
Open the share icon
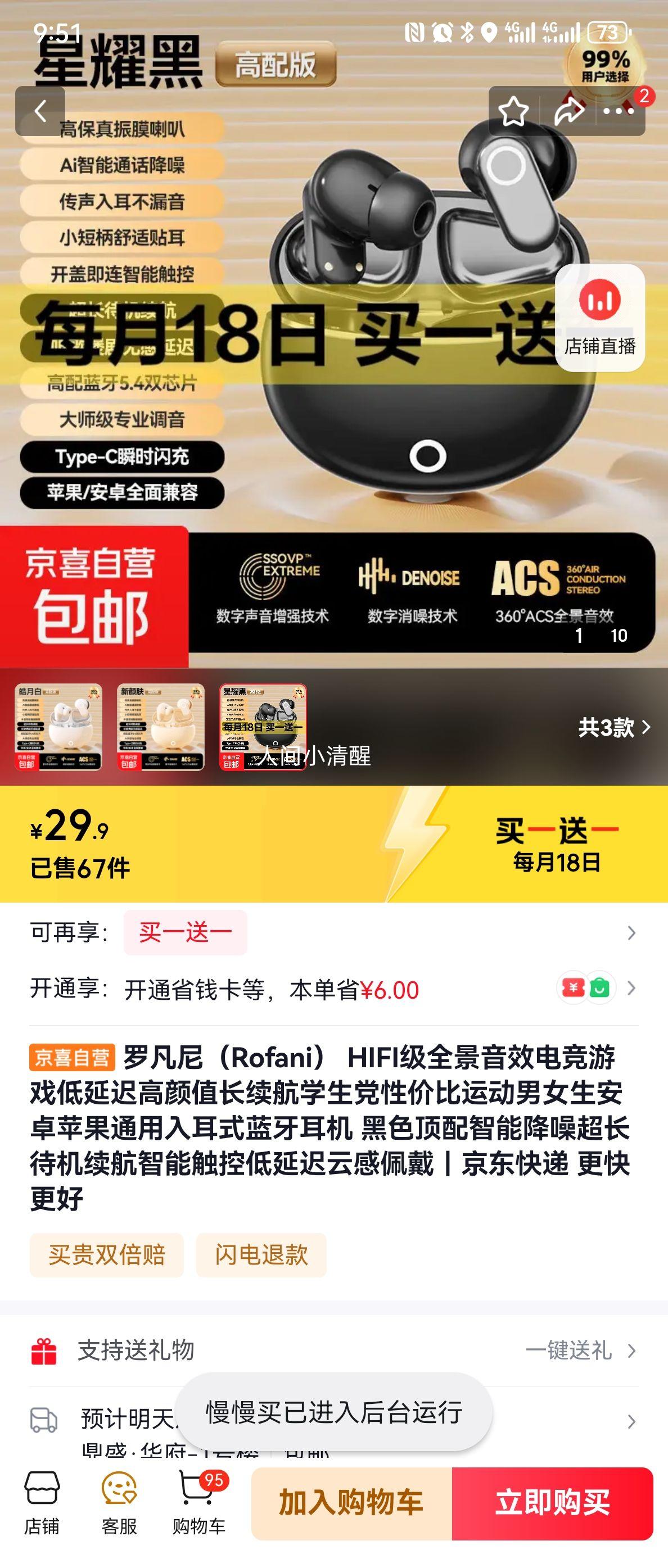tap(570, 110)
